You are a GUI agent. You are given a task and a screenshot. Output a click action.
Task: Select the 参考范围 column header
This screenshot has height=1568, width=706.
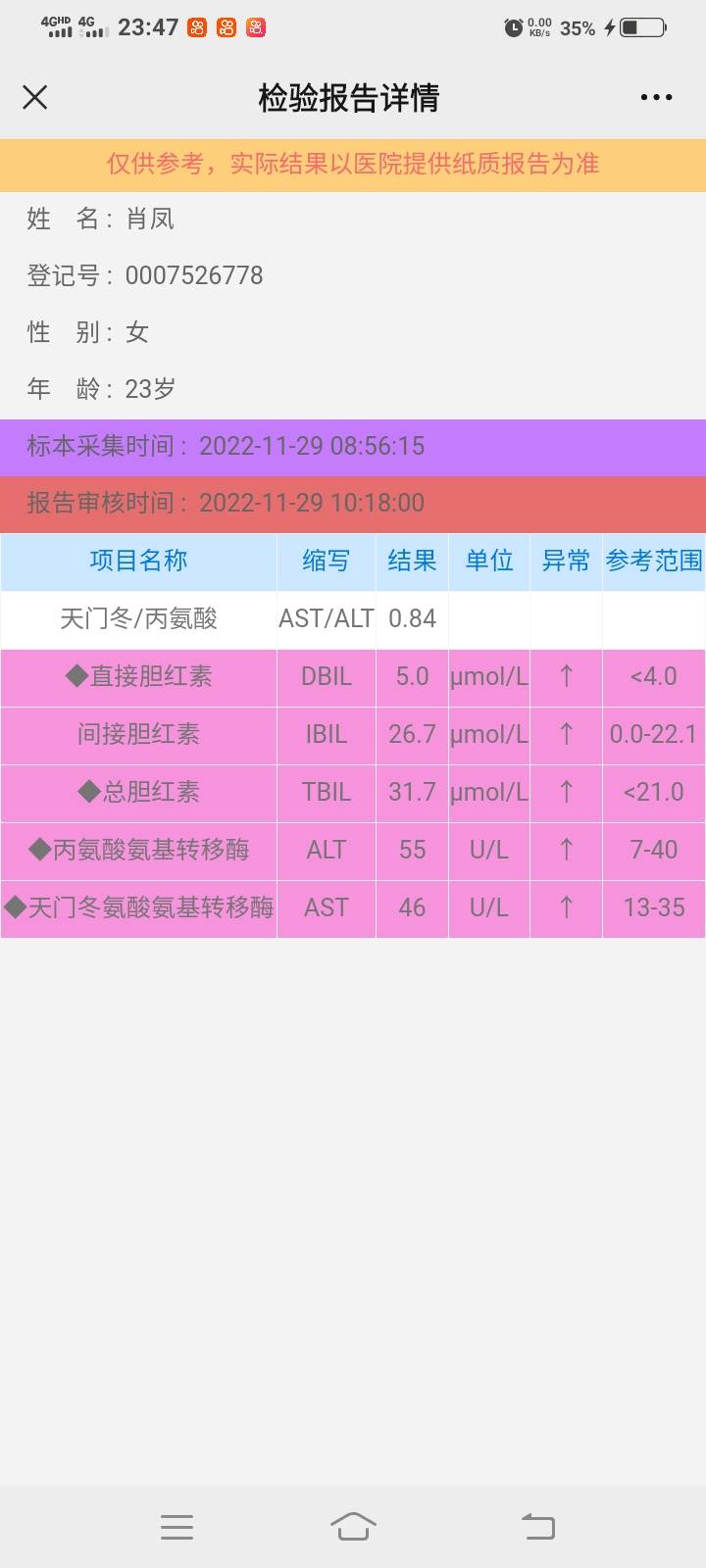pos(653,562)
